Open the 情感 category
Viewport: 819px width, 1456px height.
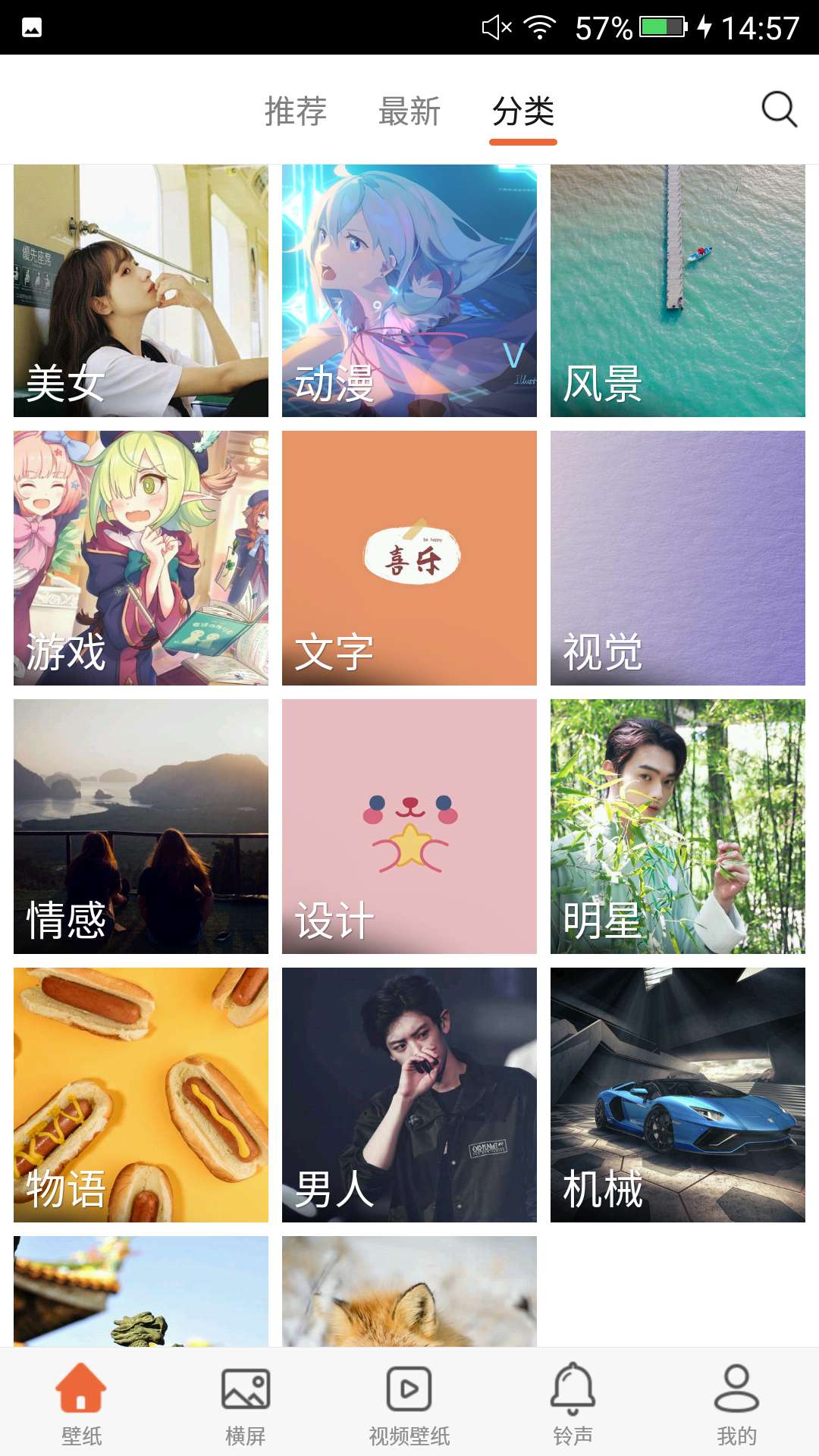(x=141, y=827)
